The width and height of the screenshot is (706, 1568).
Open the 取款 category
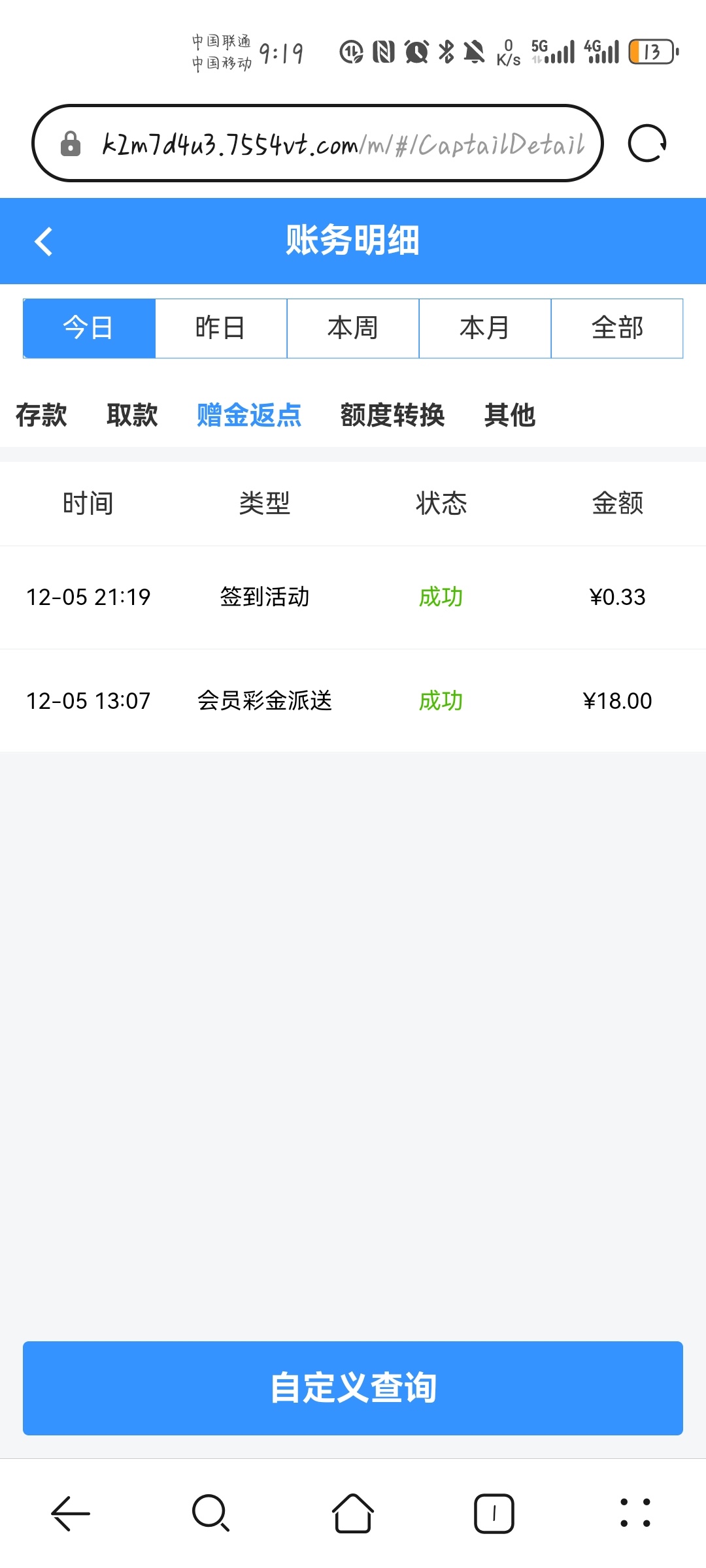(132, 416)
